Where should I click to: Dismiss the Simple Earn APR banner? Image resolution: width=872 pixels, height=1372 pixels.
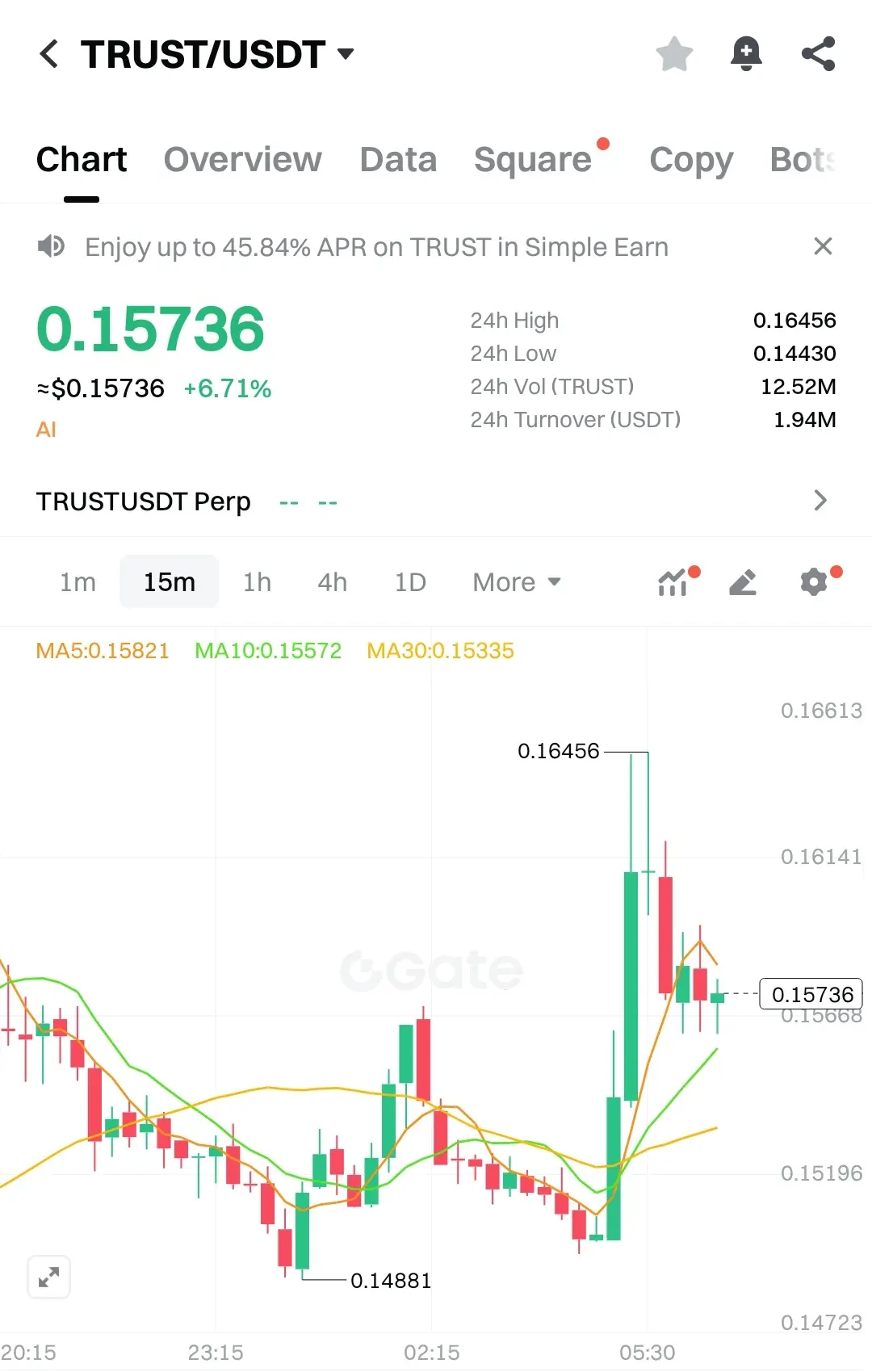[x=823, y=246]
